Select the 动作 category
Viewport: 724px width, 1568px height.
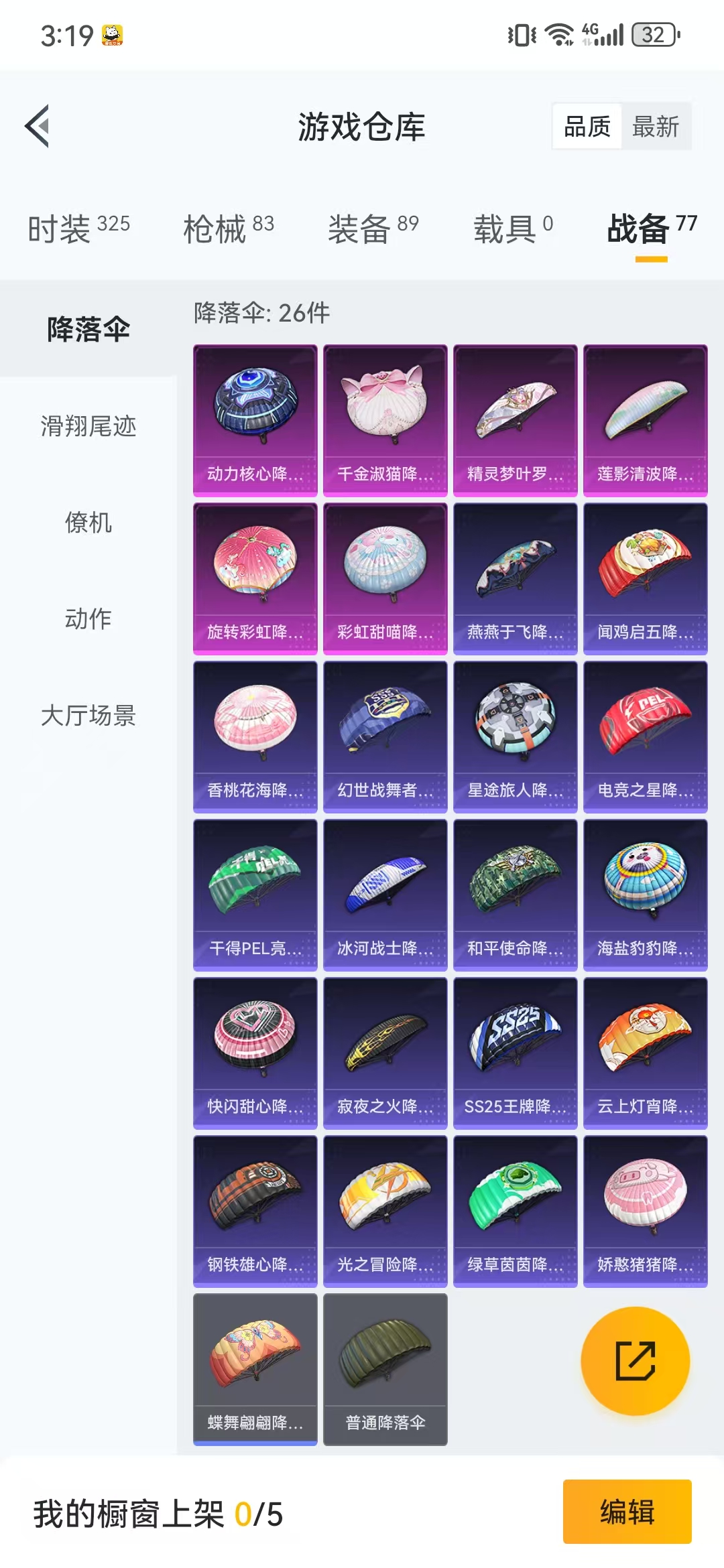click(x=88, y=619)
